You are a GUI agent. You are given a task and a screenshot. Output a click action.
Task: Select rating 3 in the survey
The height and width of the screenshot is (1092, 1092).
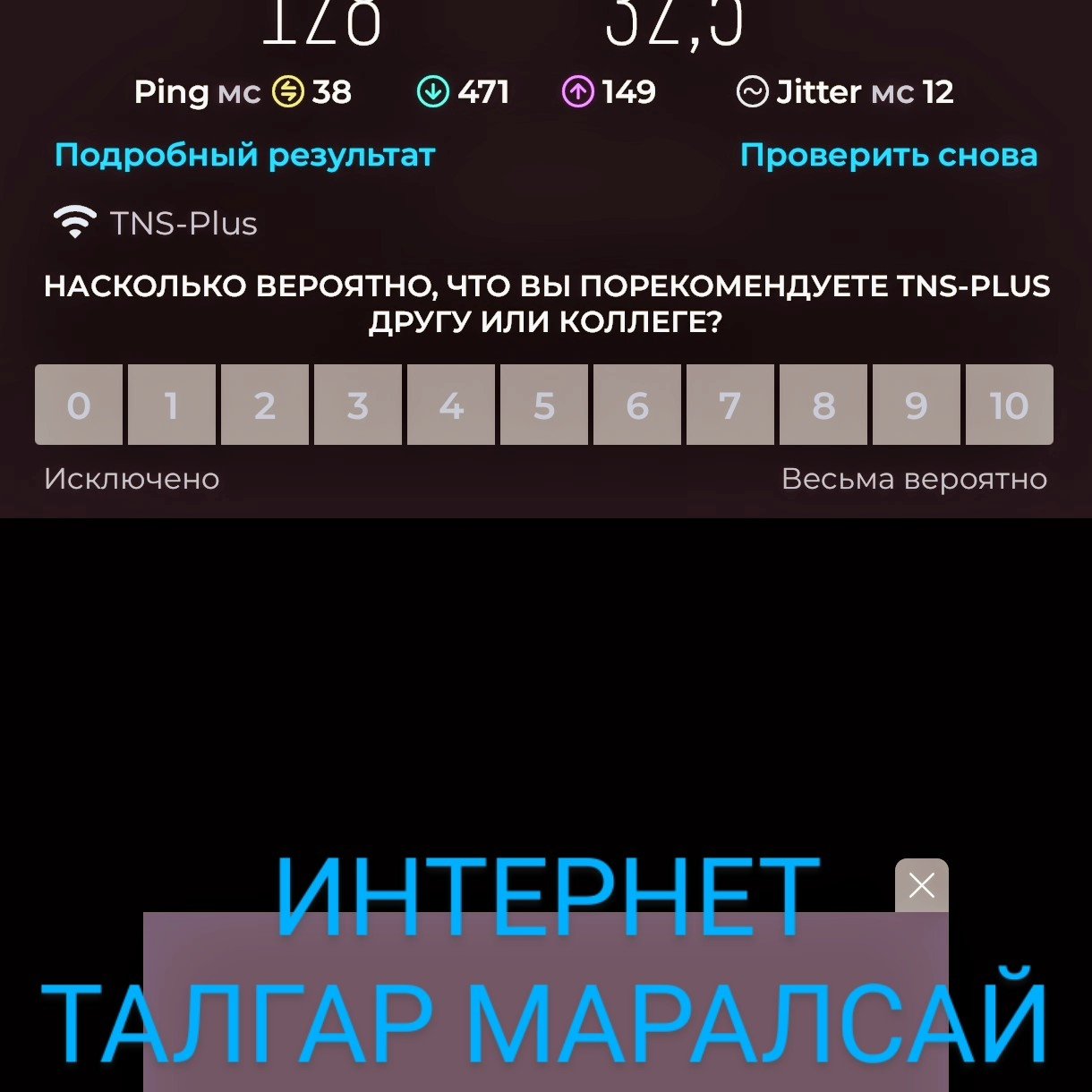click(358, 405)
